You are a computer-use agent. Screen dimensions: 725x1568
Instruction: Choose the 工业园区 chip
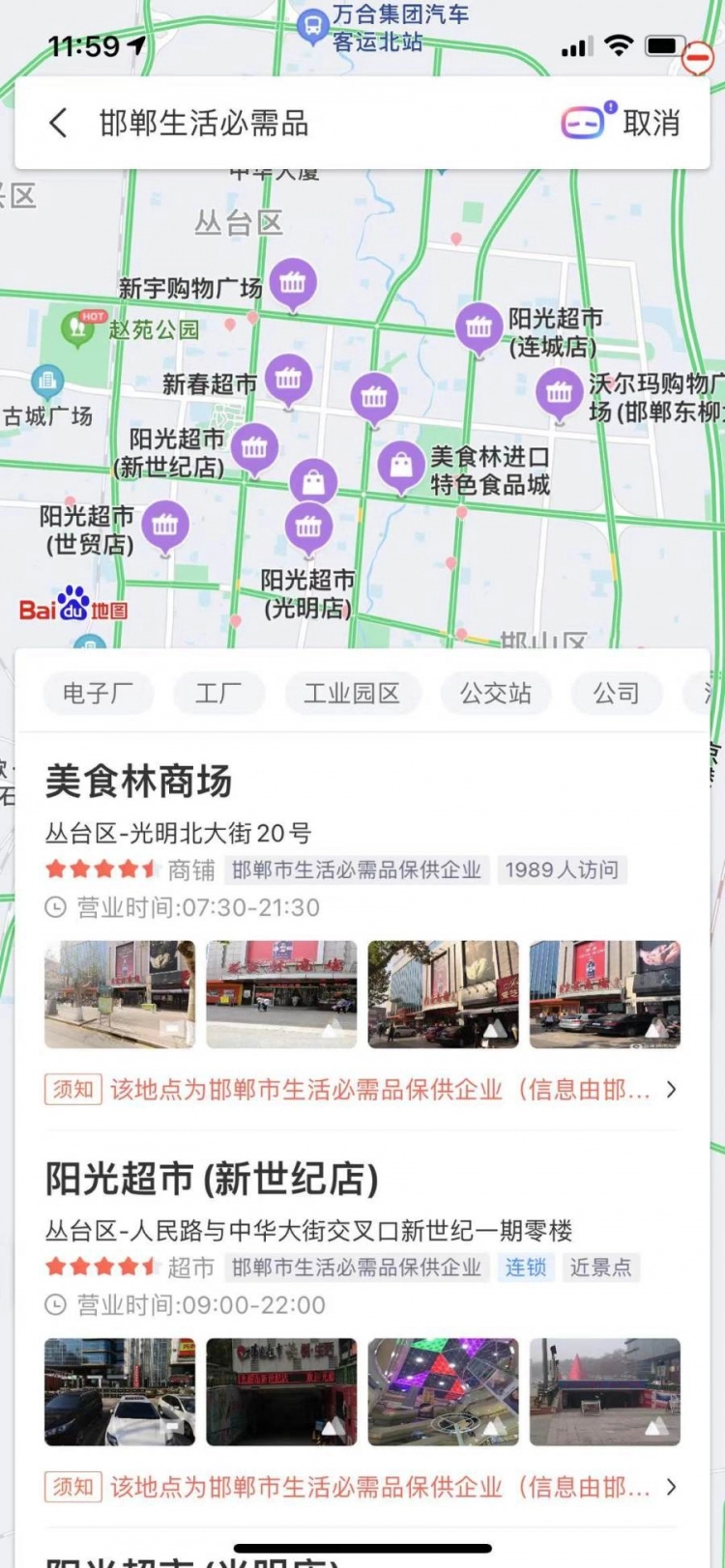click(x=352, y=693)
